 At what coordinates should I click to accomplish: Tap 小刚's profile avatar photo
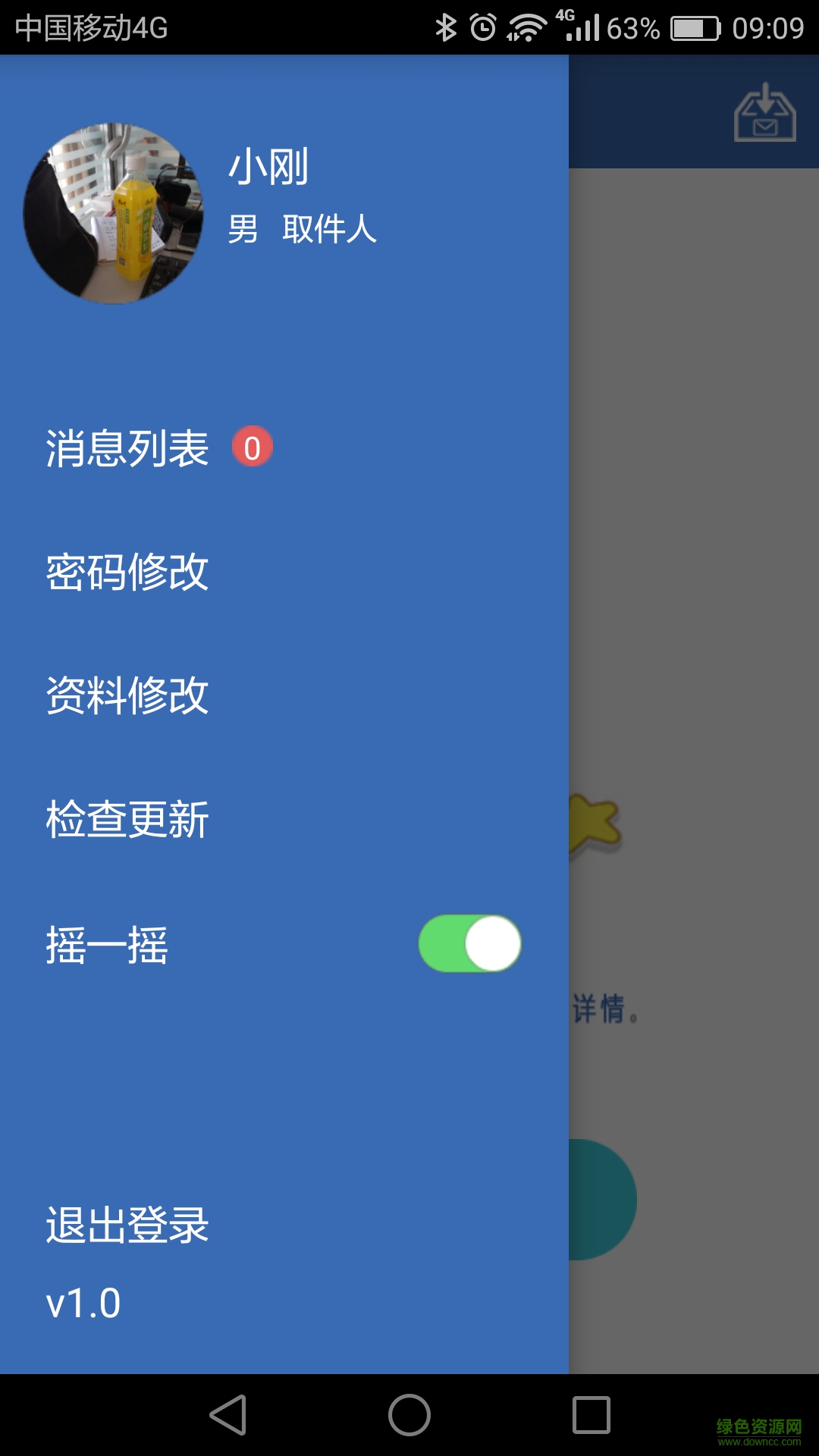click(x=114, y=214)
